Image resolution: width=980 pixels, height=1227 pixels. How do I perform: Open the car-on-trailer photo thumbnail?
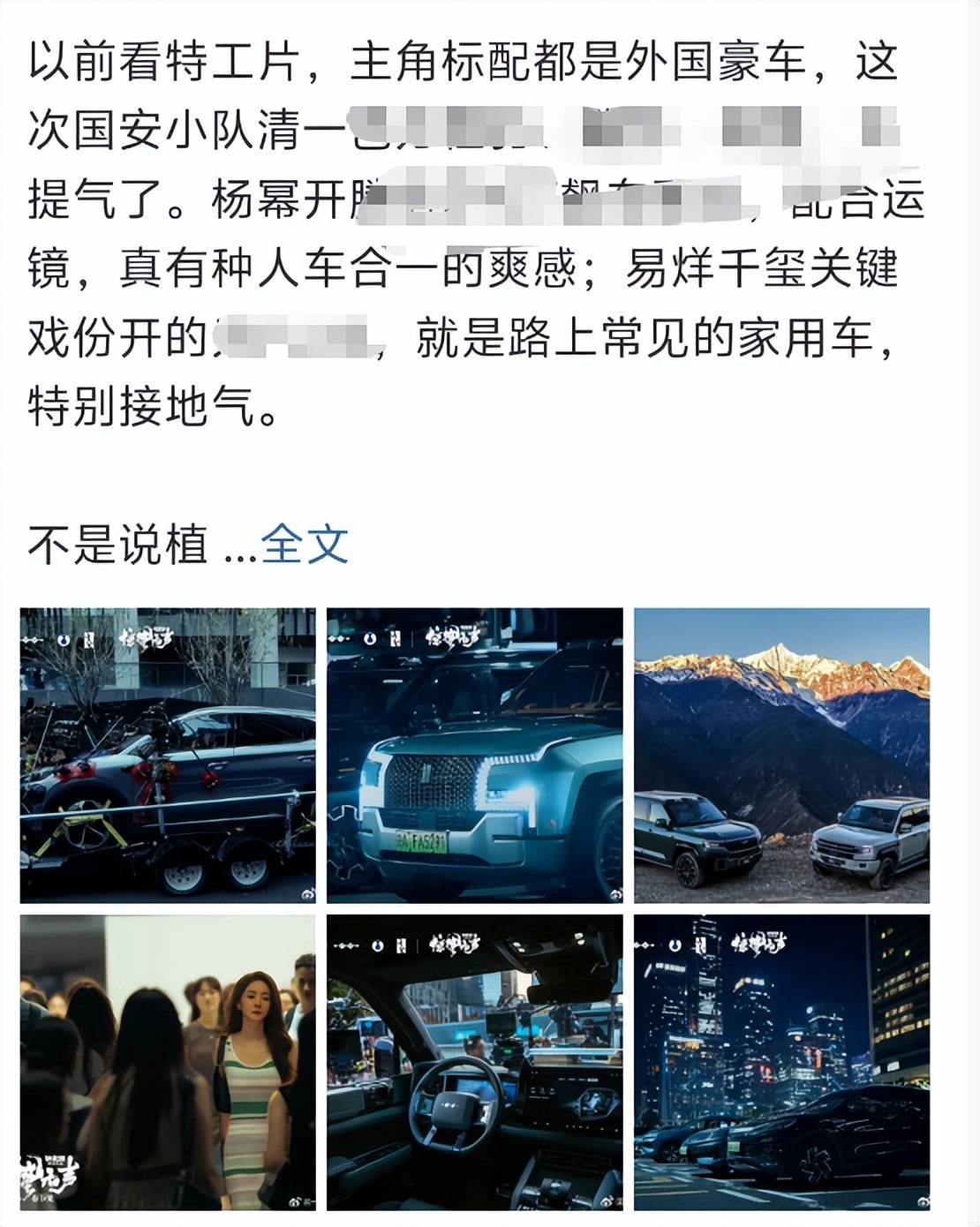click(x=168, y=755)
